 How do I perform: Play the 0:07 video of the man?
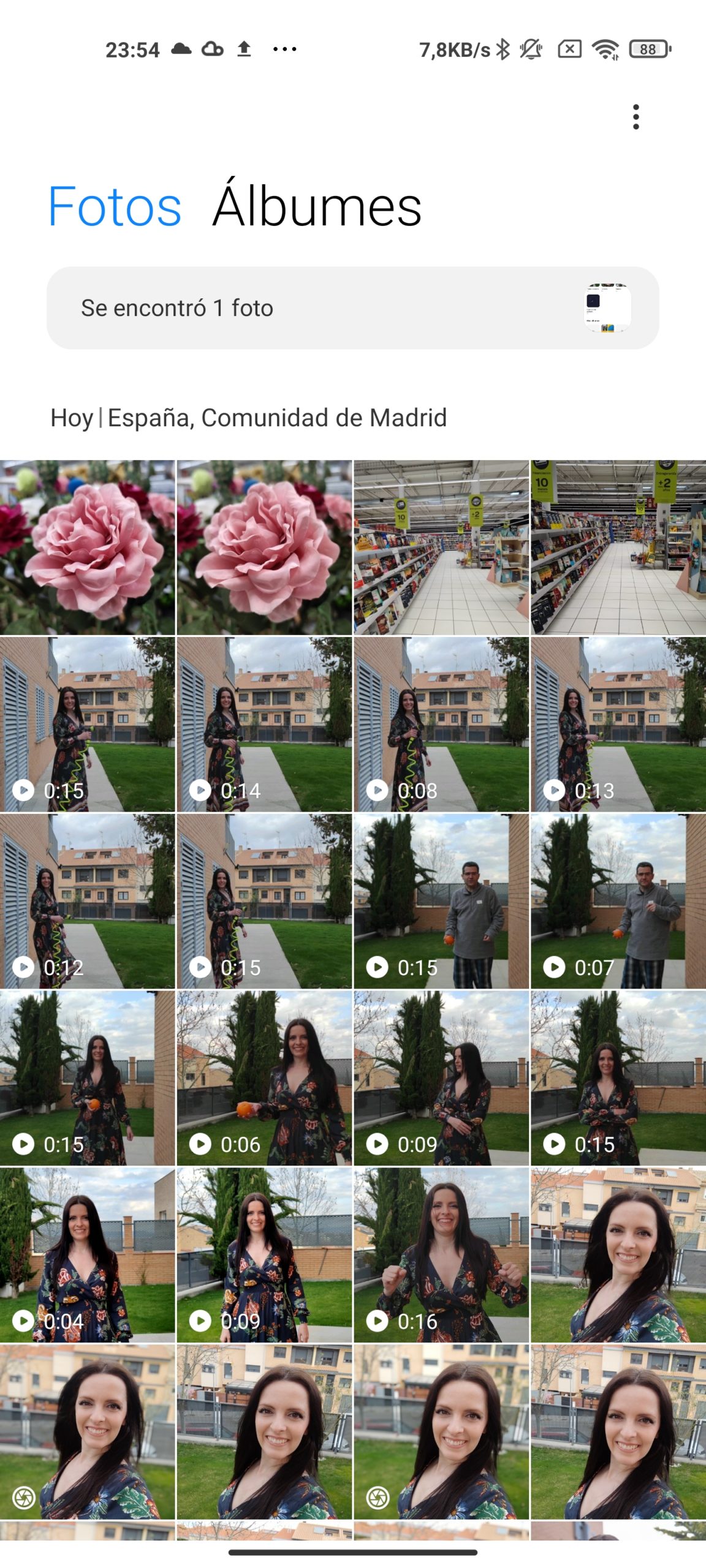coord(618,901)
